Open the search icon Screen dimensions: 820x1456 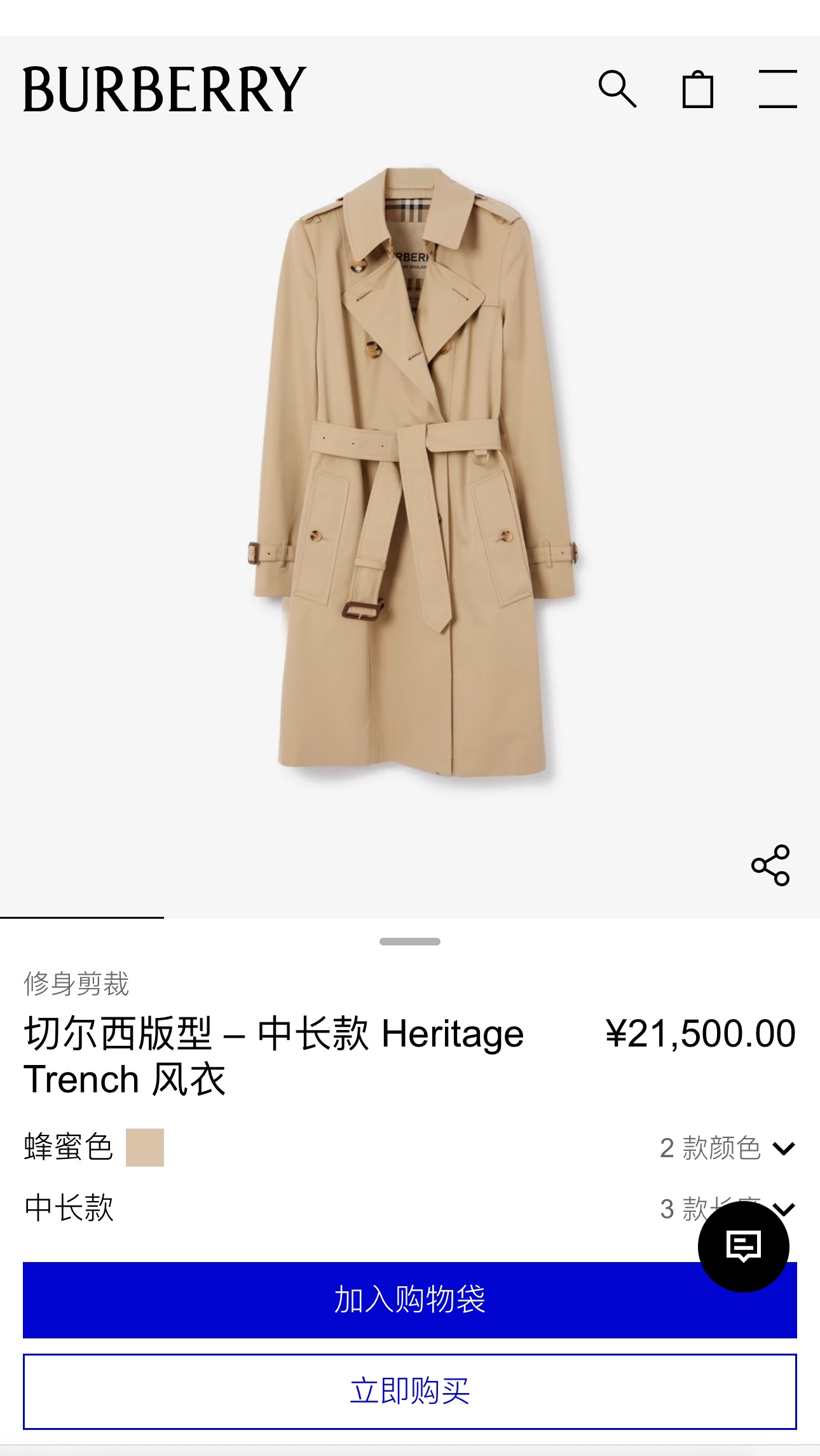[x=617, y=89]
